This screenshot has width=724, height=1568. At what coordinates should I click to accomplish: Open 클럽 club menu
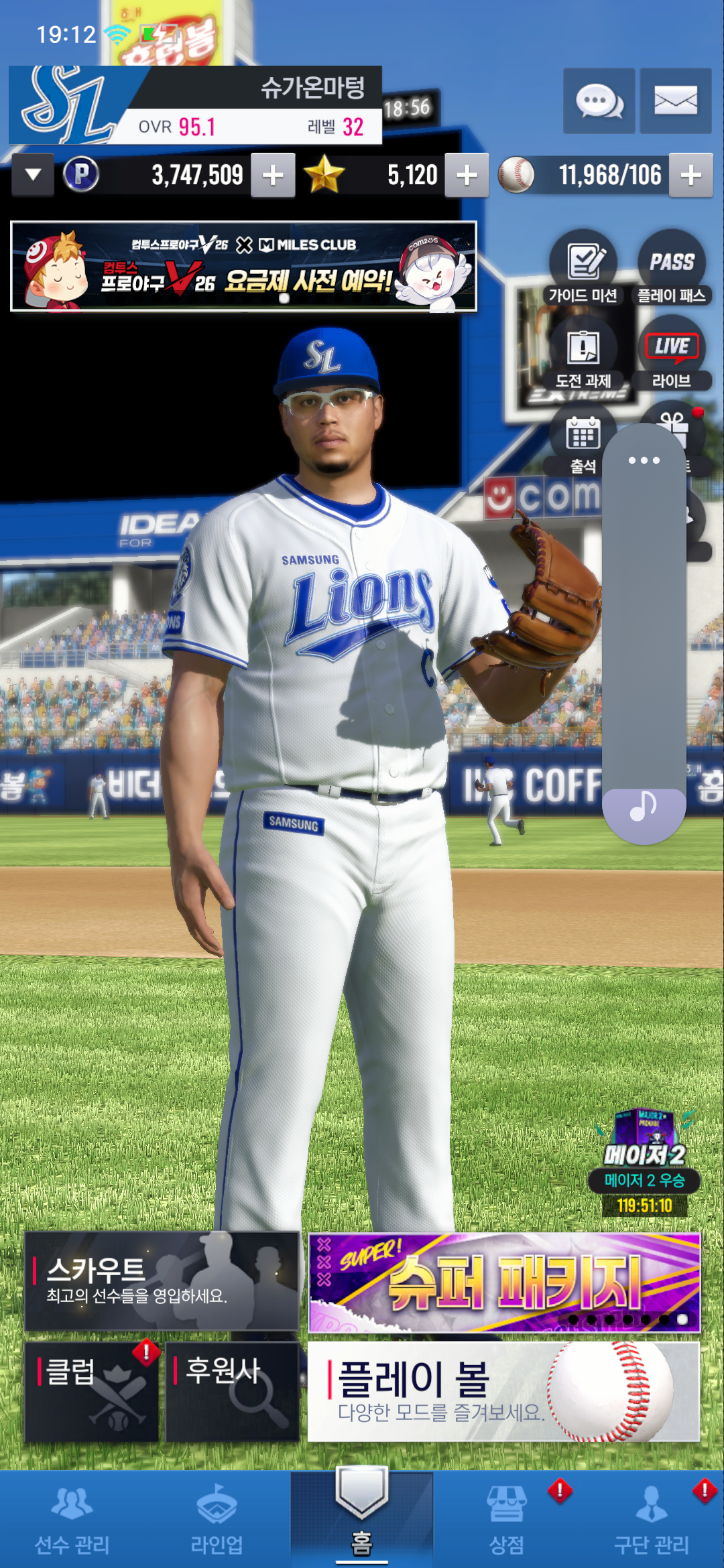pos(91,1391)
